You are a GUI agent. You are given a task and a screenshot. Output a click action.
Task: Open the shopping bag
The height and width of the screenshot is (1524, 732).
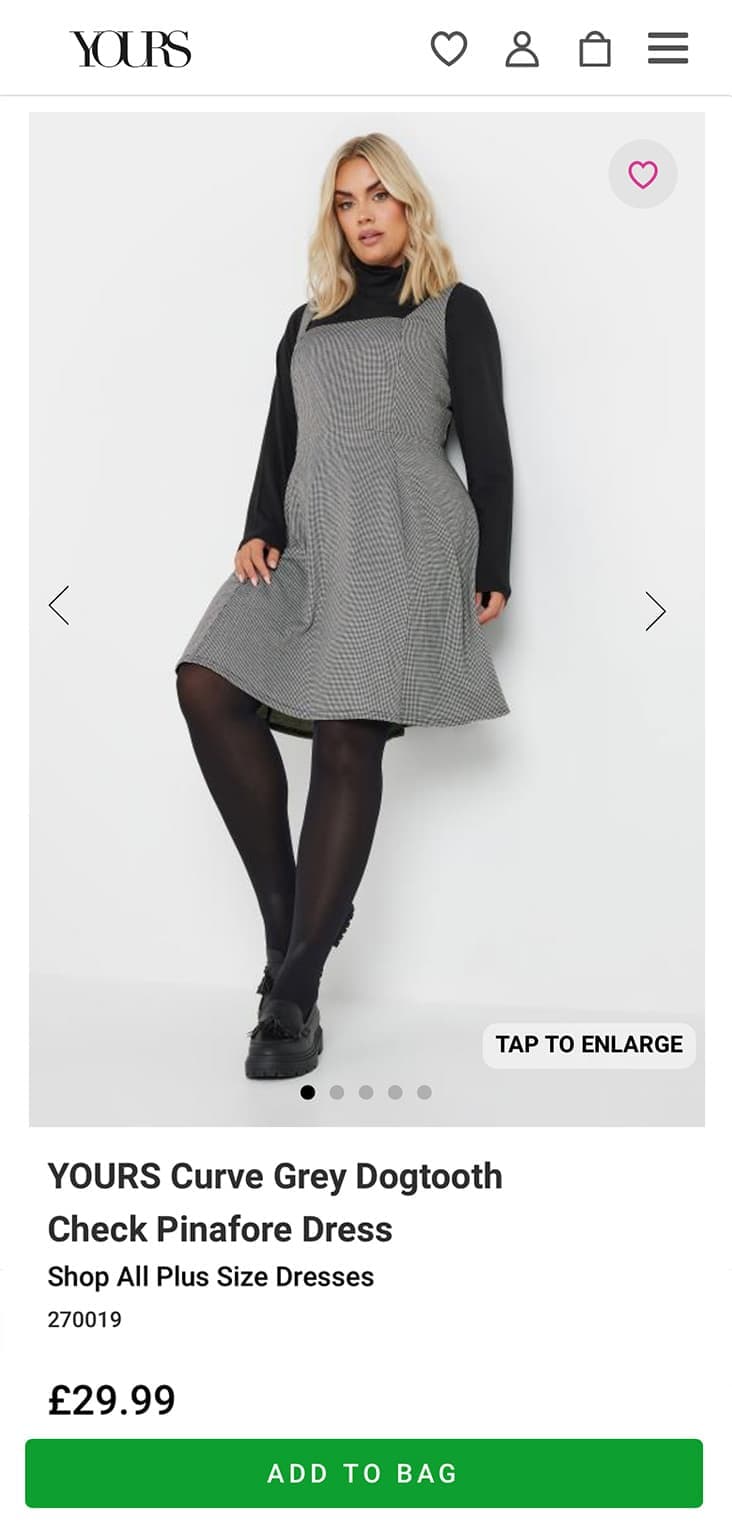pyautogui.click(x=595, y=49)
